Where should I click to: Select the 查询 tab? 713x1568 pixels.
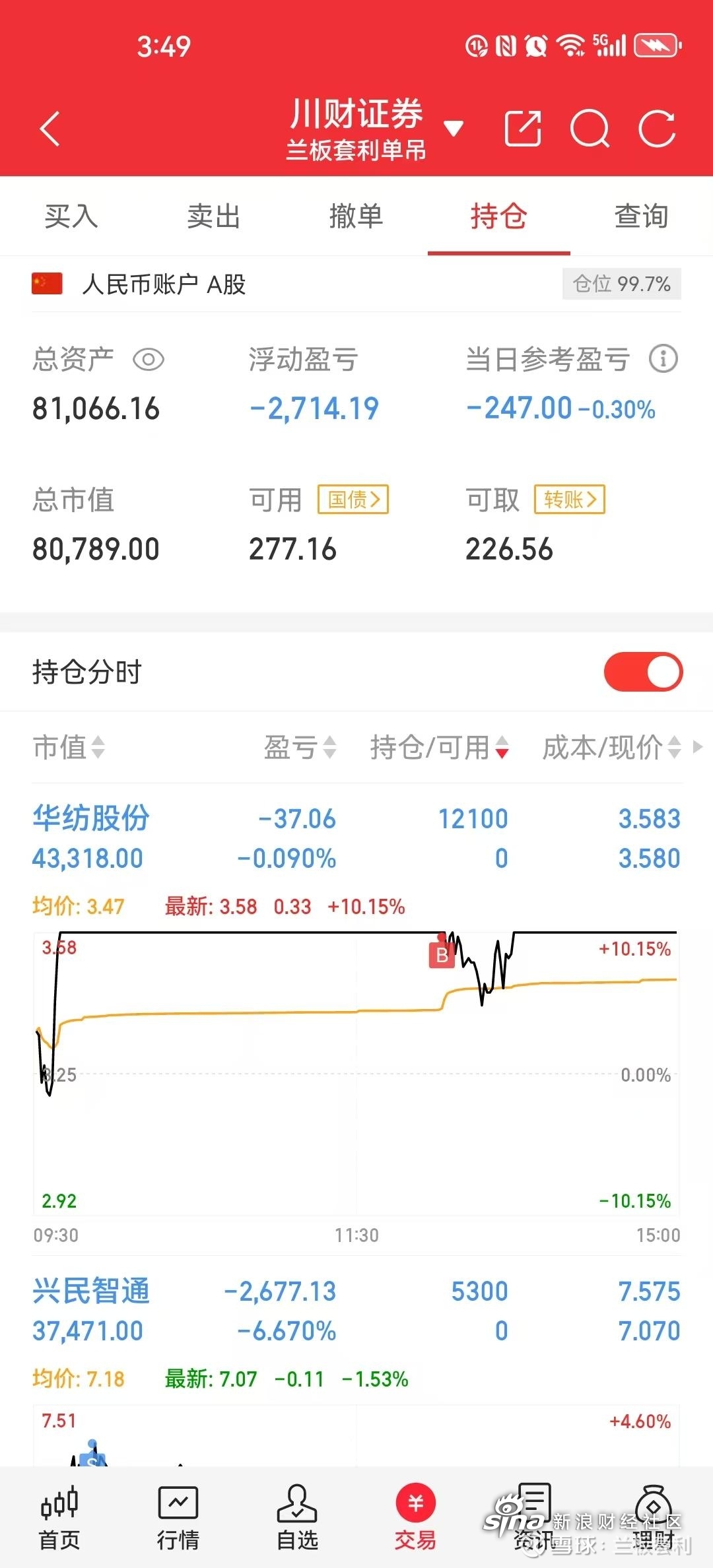click(642, 216)
